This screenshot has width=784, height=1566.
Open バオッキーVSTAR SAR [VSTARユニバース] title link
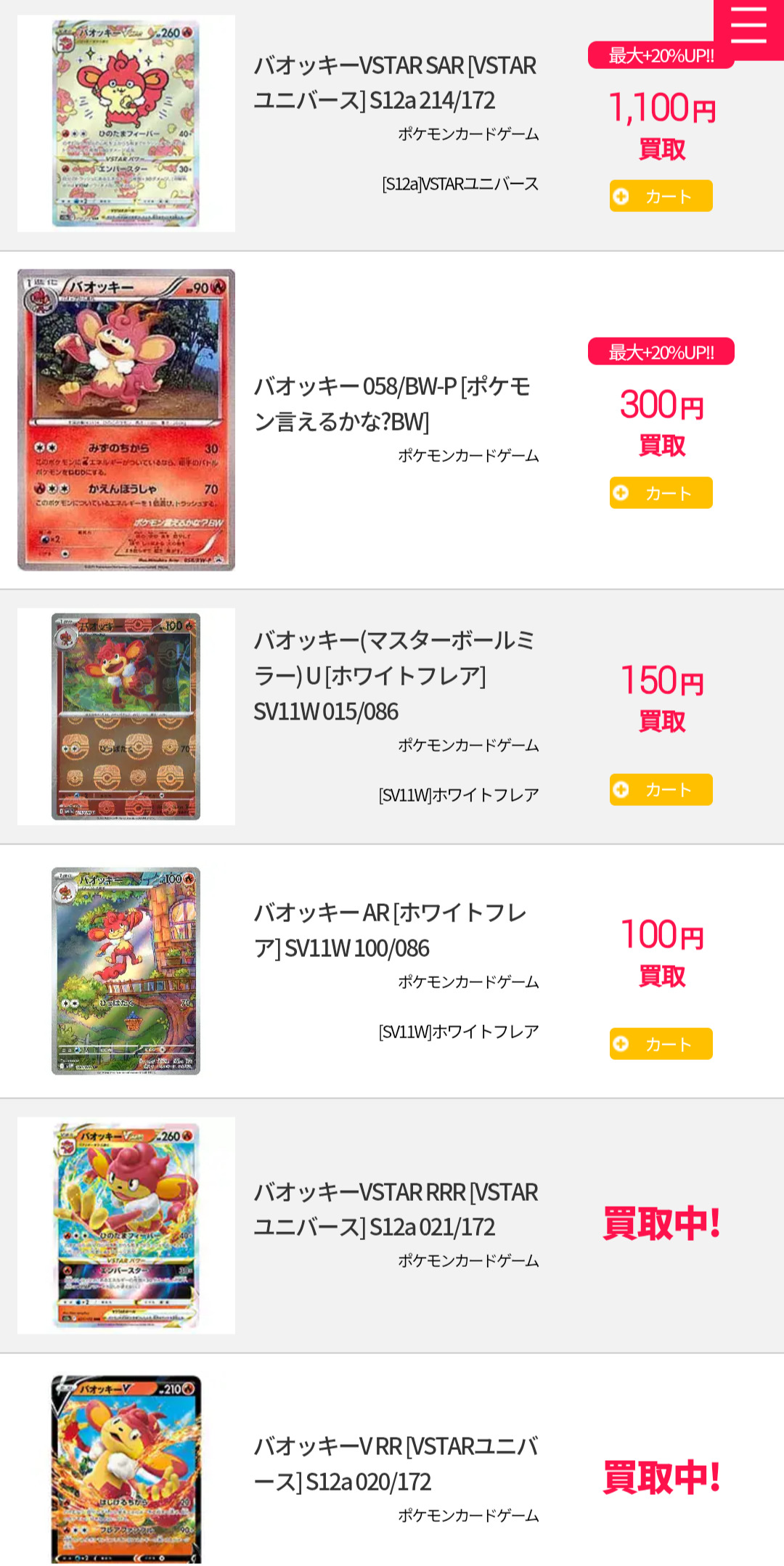point(395,83)
